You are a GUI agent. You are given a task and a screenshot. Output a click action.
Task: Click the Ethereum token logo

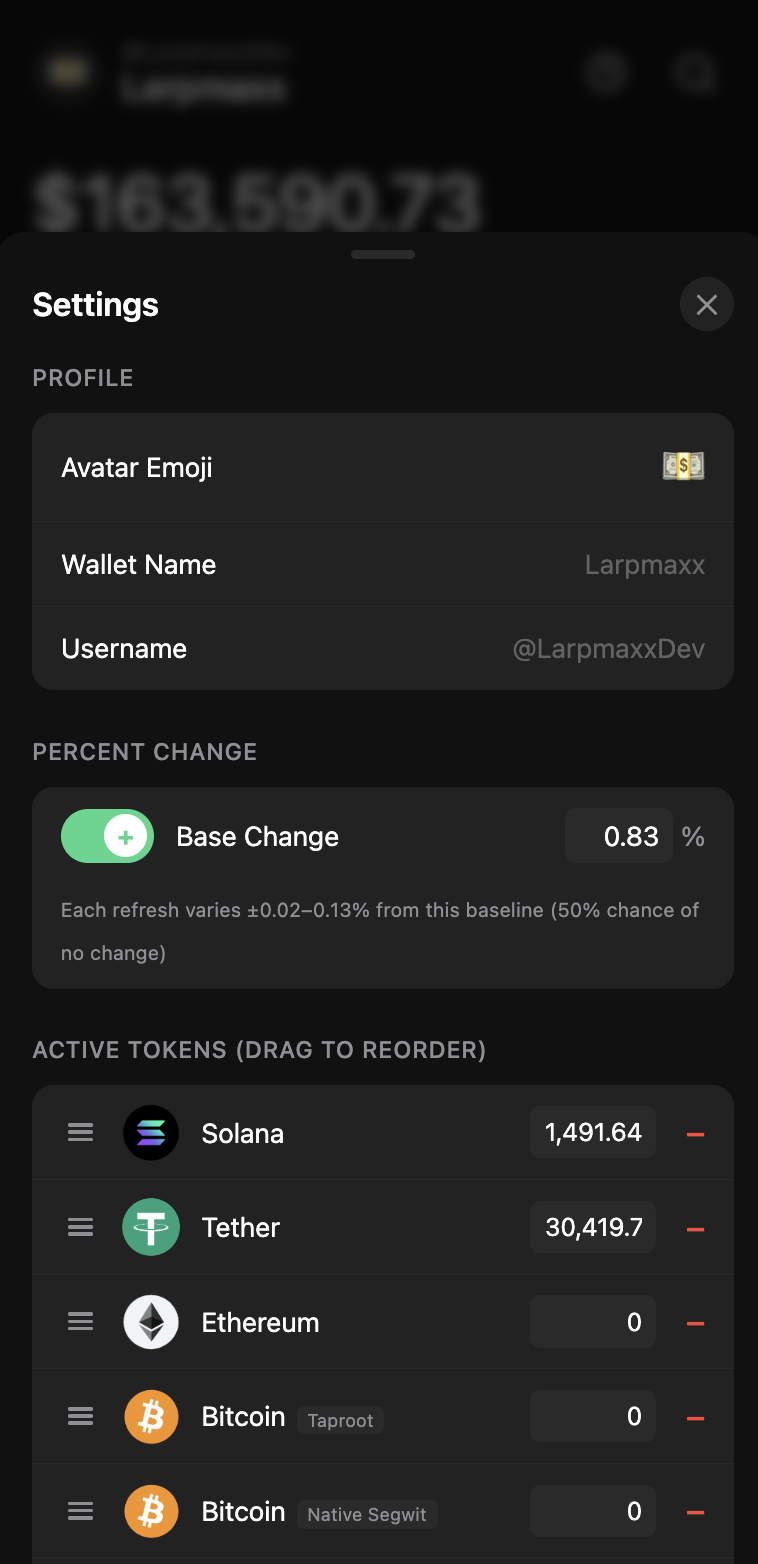150,1321
